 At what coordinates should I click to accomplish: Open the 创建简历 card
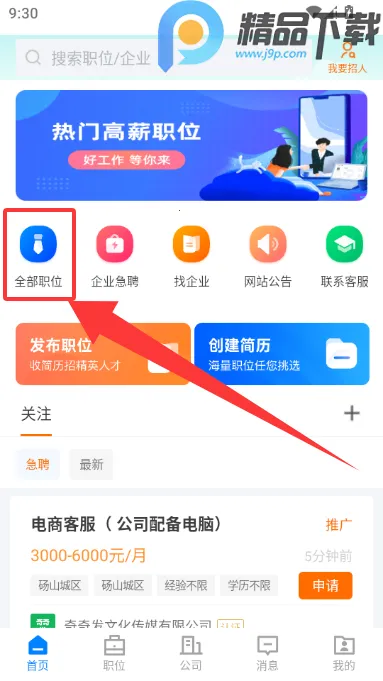click(282, 354)
